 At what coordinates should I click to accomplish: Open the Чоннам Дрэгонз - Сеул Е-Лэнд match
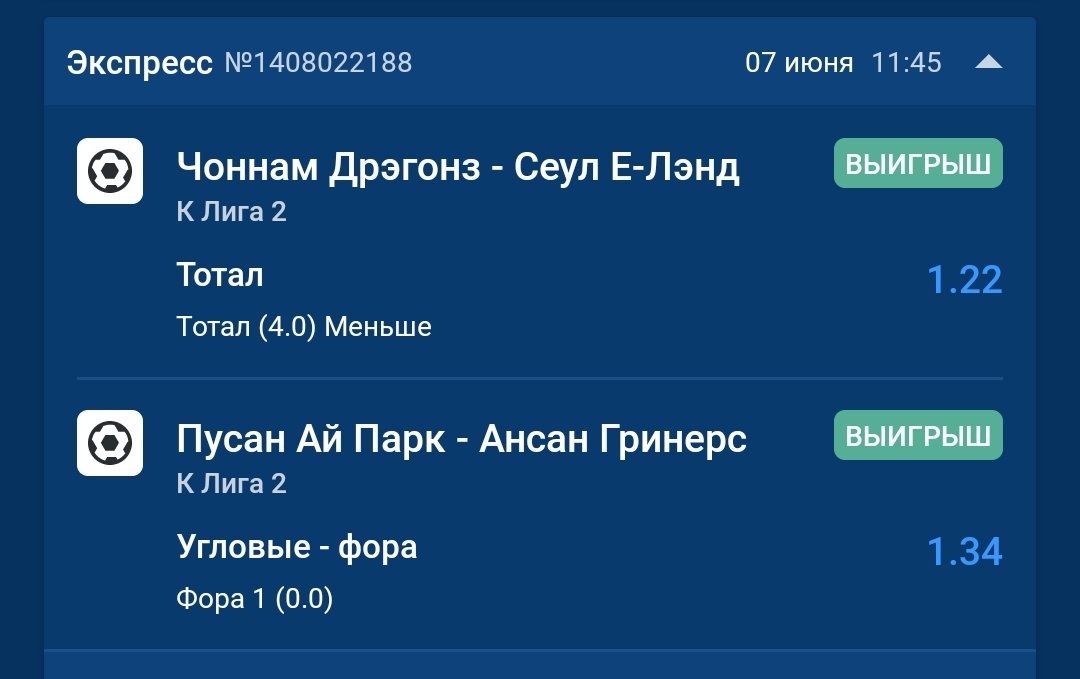click(x=458, y=168)
